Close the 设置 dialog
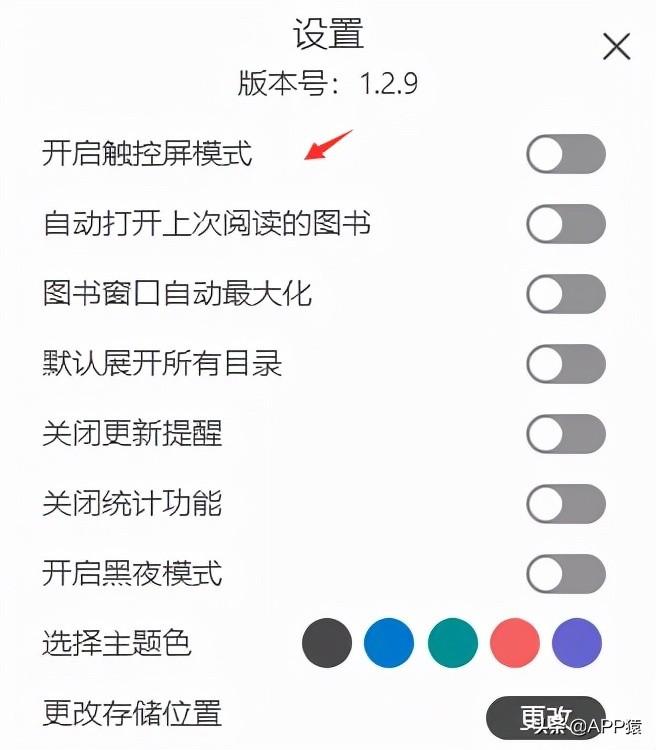Screen dimensions: 656x750 616,47
